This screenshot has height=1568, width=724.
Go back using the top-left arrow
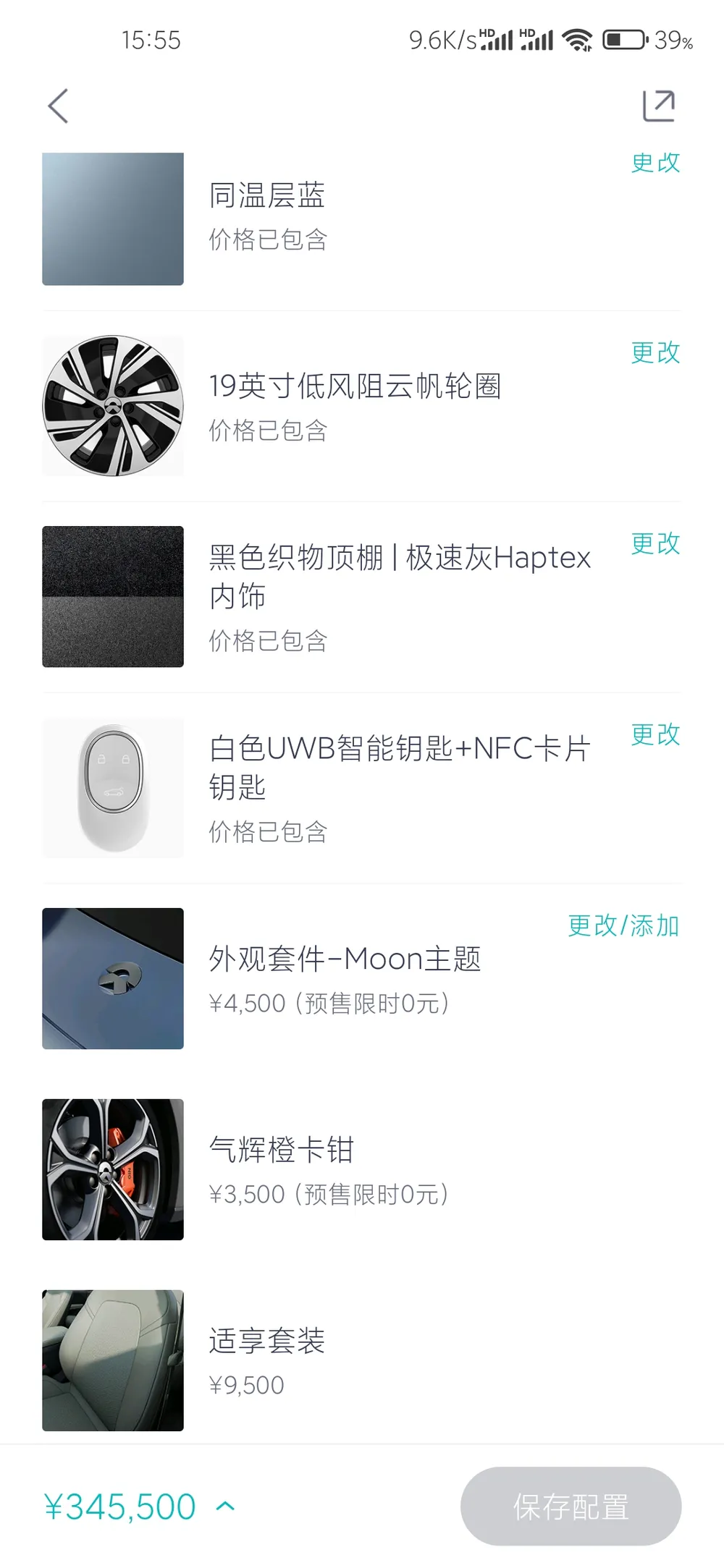pos(58,106)
